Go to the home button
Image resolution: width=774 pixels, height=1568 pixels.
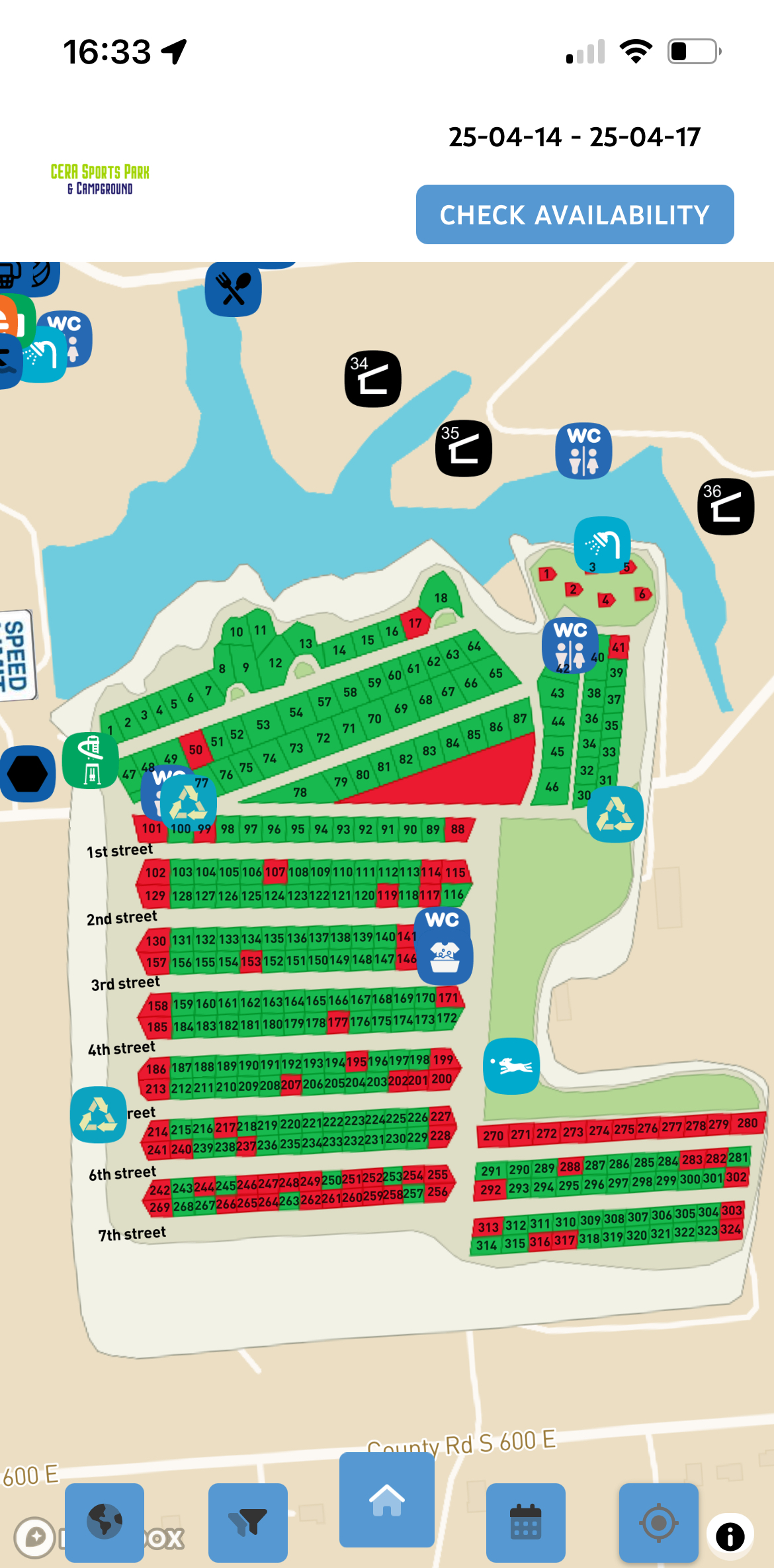[x=387, y=1500]
